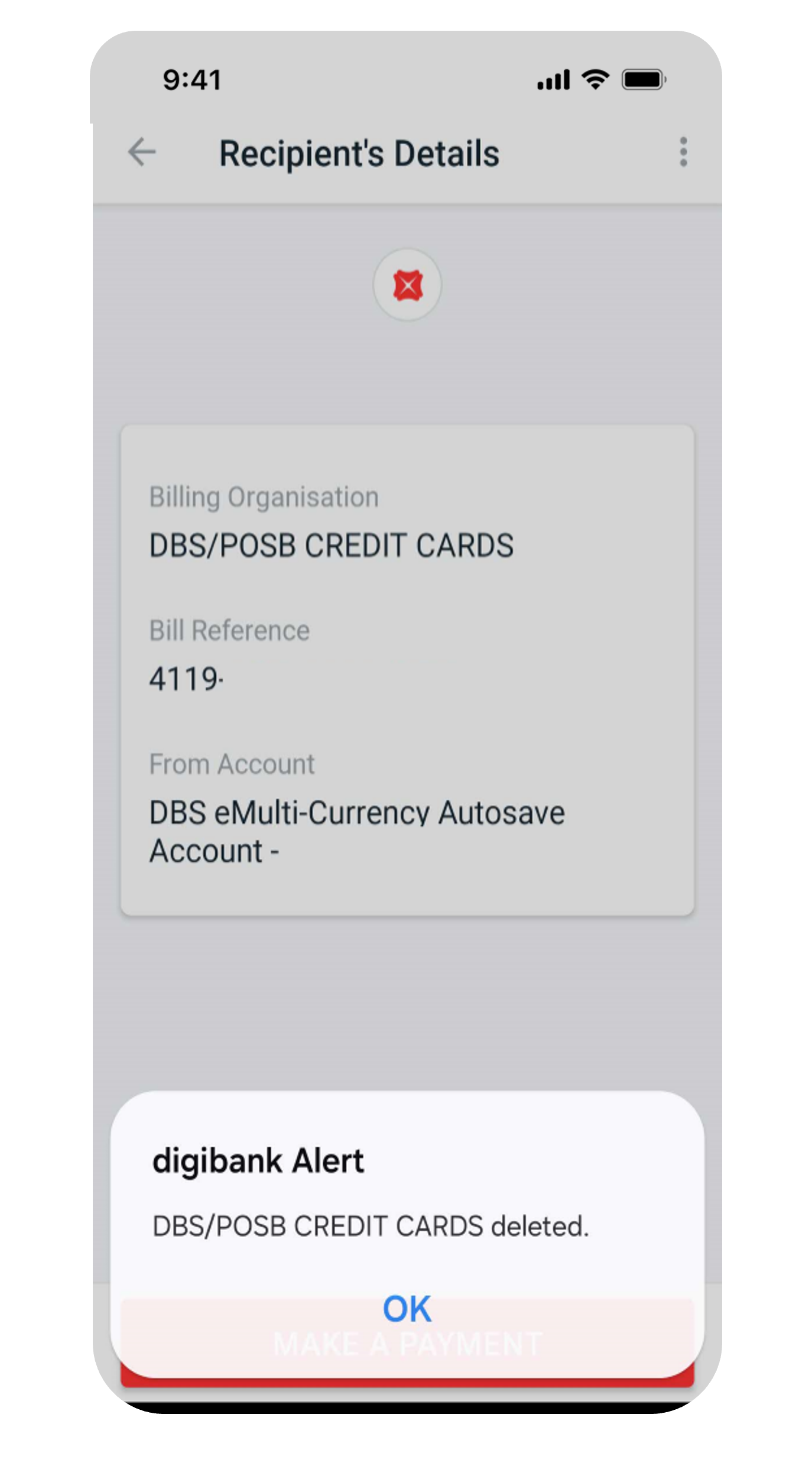812x1463 pixels.
Task: Open the three-dot overflow menu
Action: pyautogui.click(x=683, y=153)
